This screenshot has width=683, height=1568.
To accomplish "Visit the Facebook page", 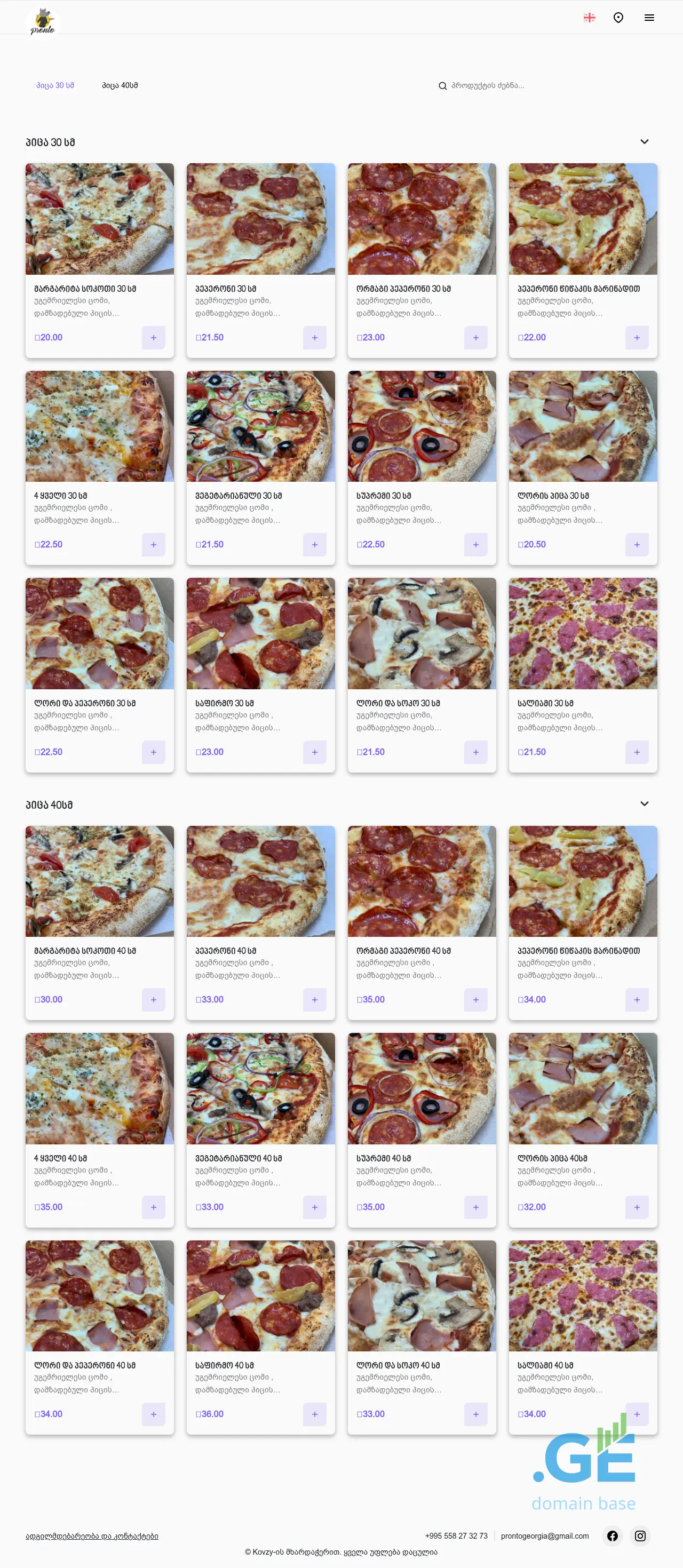I will coord(613,1536).
